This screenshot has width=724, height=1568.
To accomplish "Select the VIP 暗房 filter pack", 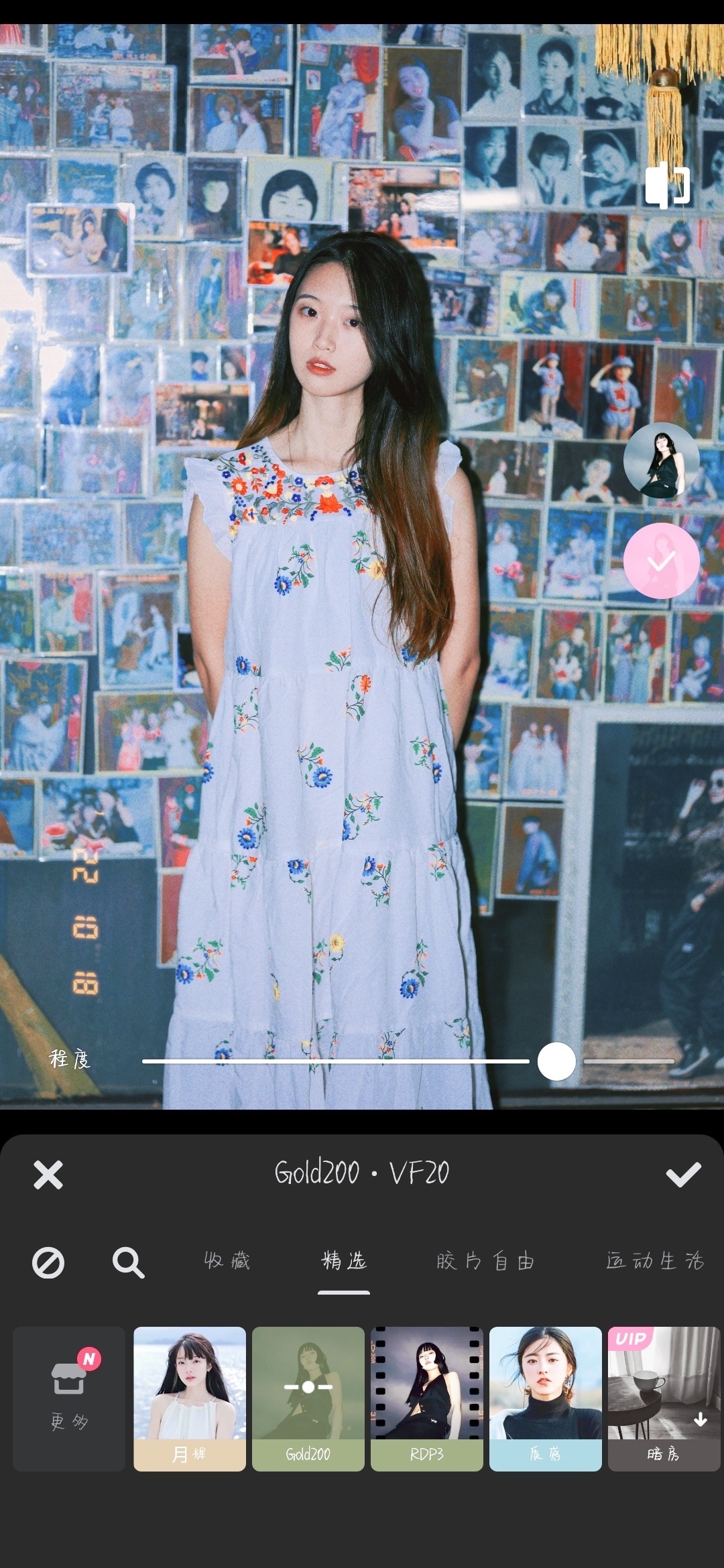I will [x=664, y=1398].
